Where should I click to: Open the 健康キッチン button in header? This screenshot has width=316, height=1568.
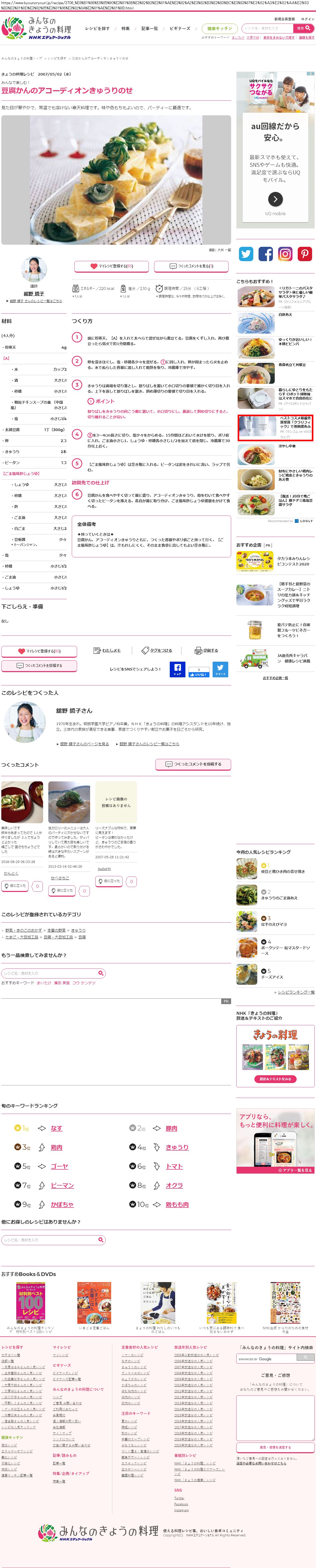[x=219, y=28]
